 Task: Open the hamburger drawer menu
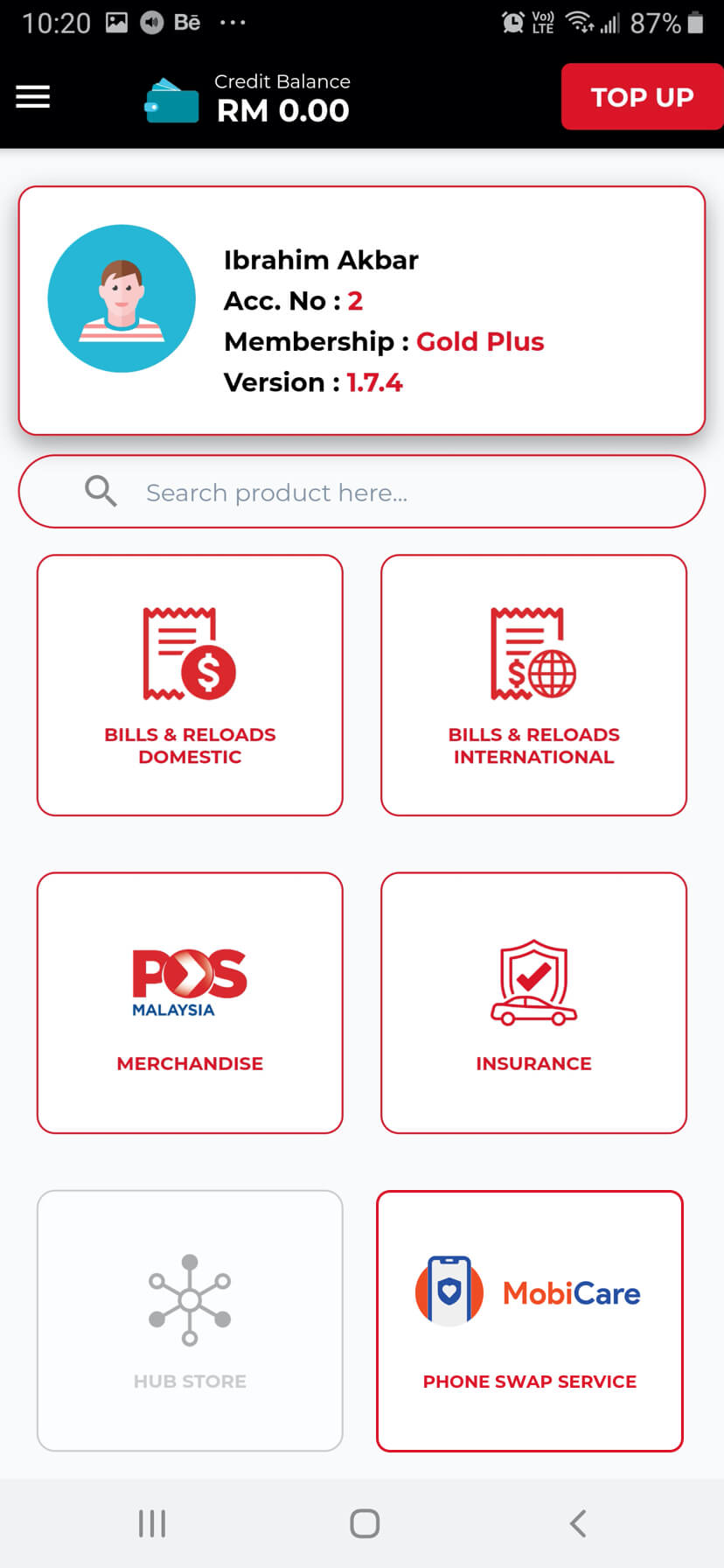(x=33, y=97)
